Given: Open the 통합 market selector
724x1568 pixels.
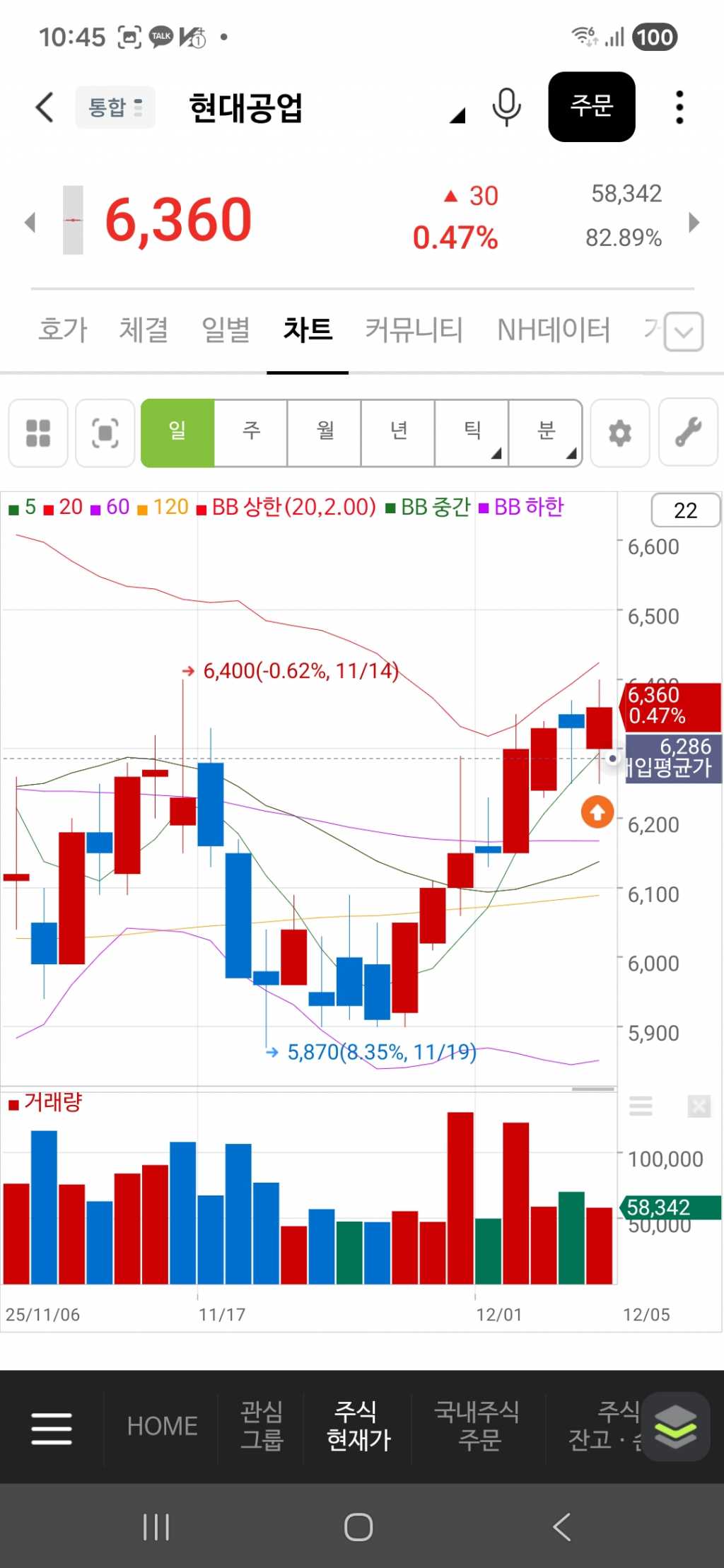Looking at the screenshot, I should (x=115, y=107).
